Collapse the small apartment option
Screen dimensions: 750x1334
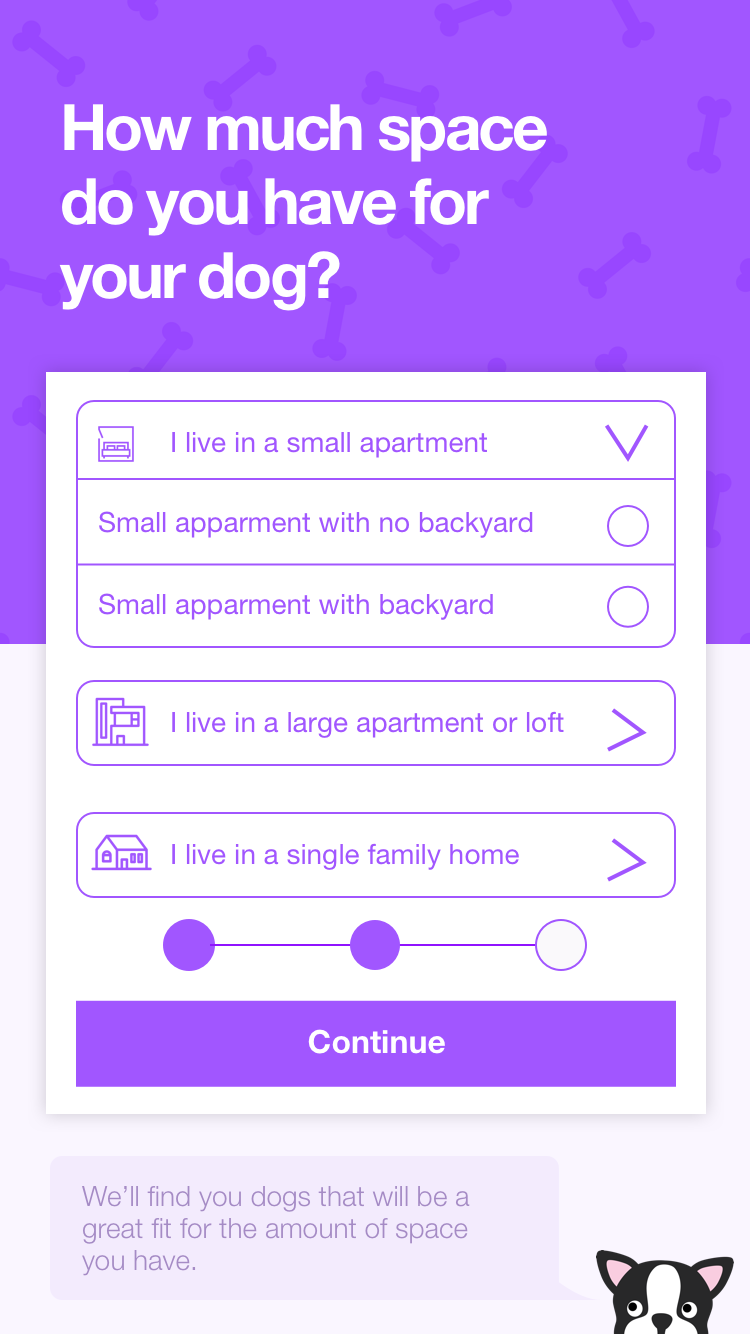[x=627, y=442]
